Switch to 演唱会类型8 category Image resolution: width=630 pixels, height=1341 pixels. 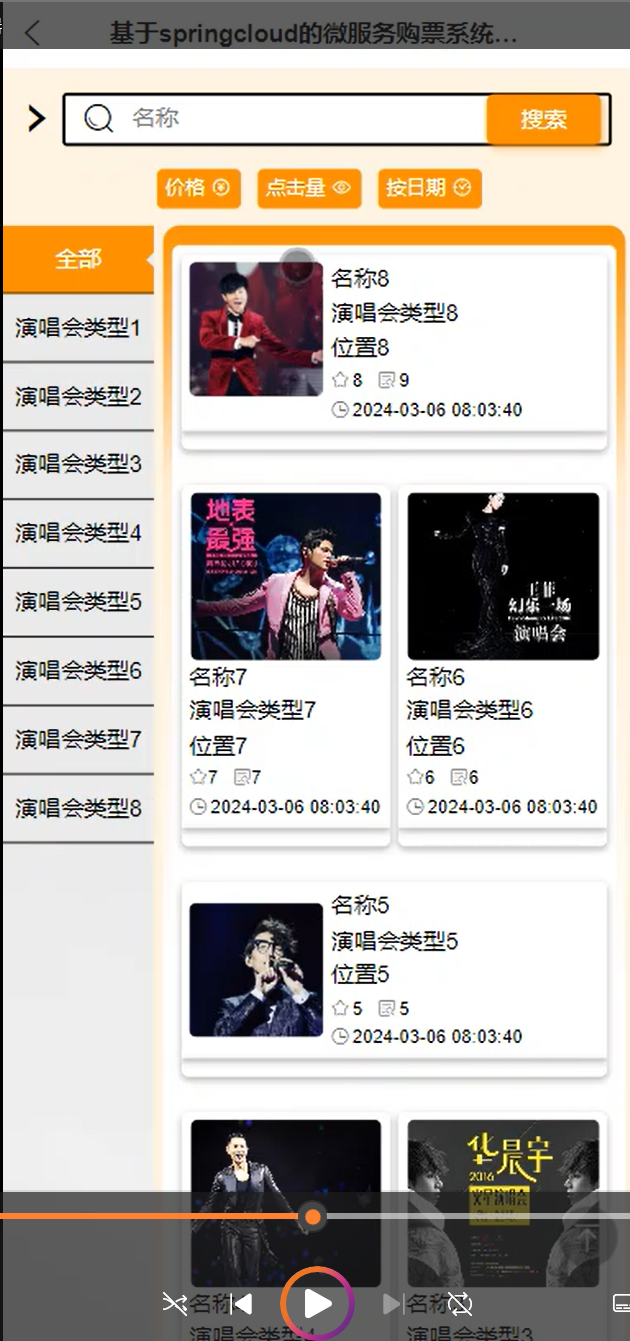pyautogui.click(x=78, y=808)
